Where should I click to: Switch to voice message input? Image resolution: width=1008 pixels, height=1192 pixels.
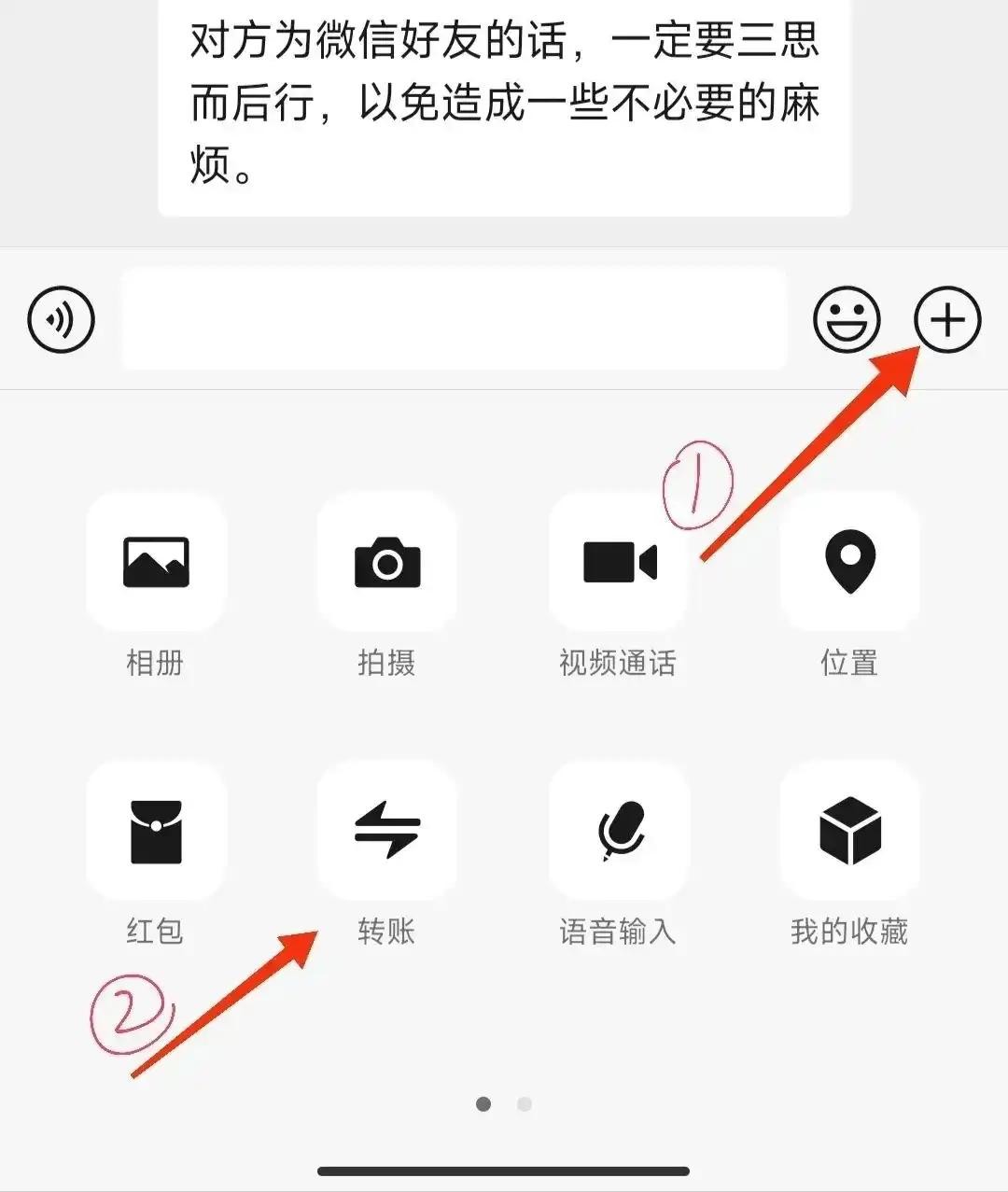(62, 320)
